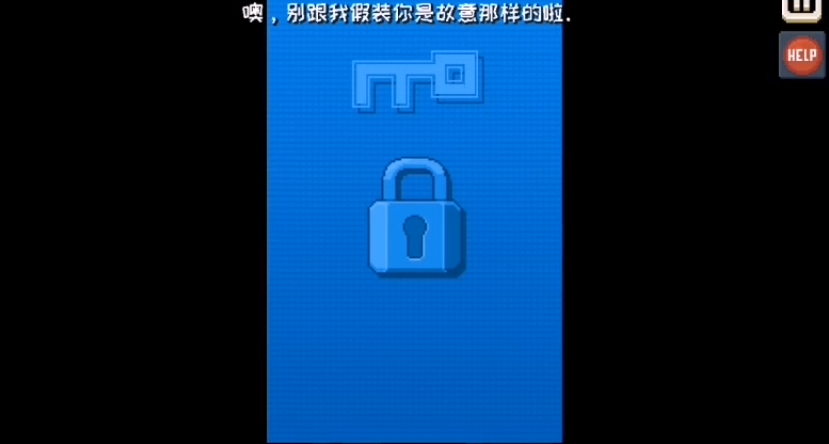
Task: Tap the blue padlock
Action: [415, 220]
